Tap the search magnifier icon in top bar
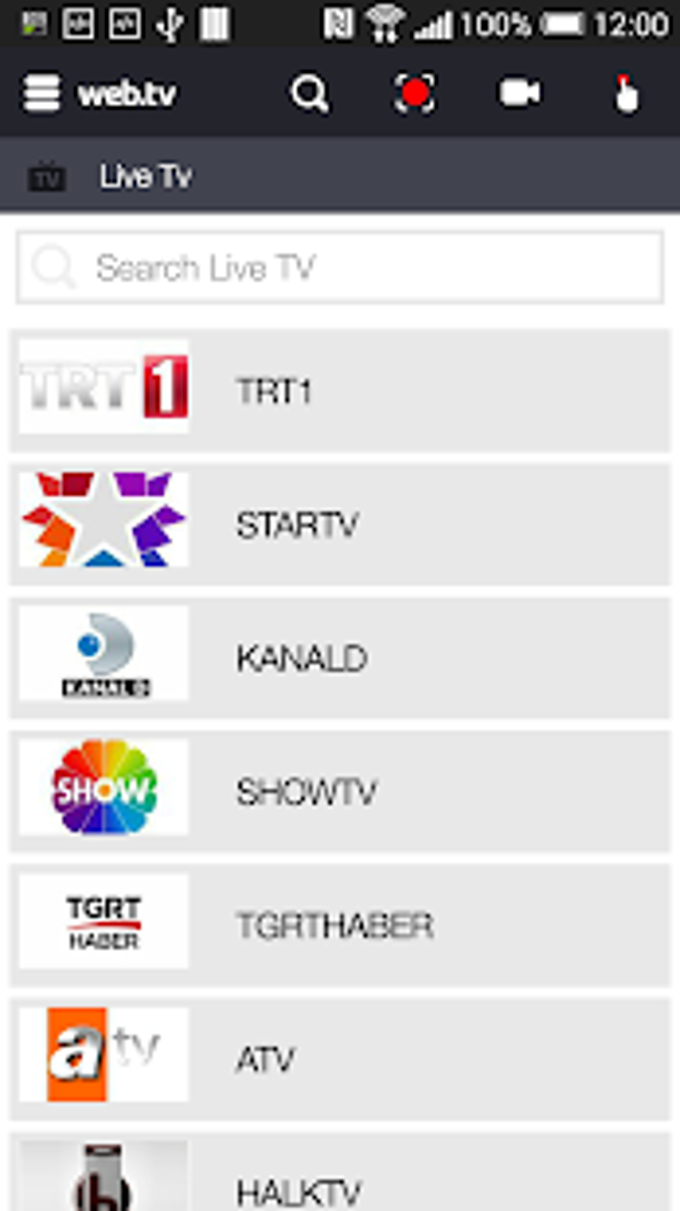This screenshot has height=1211, width=680. click(x=309, y=94)
